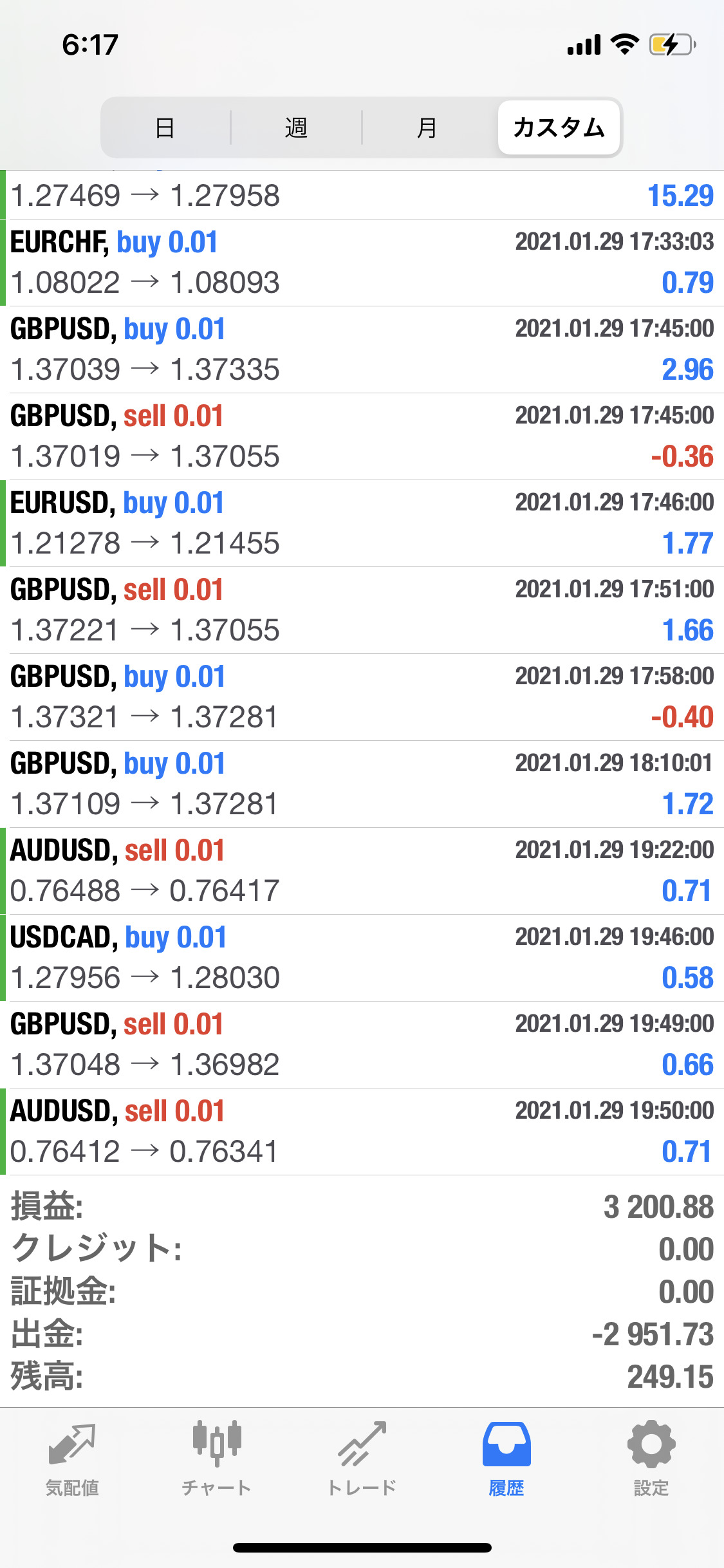Open the AUDUSD sell trade at 19:22:00

point(362,871)
